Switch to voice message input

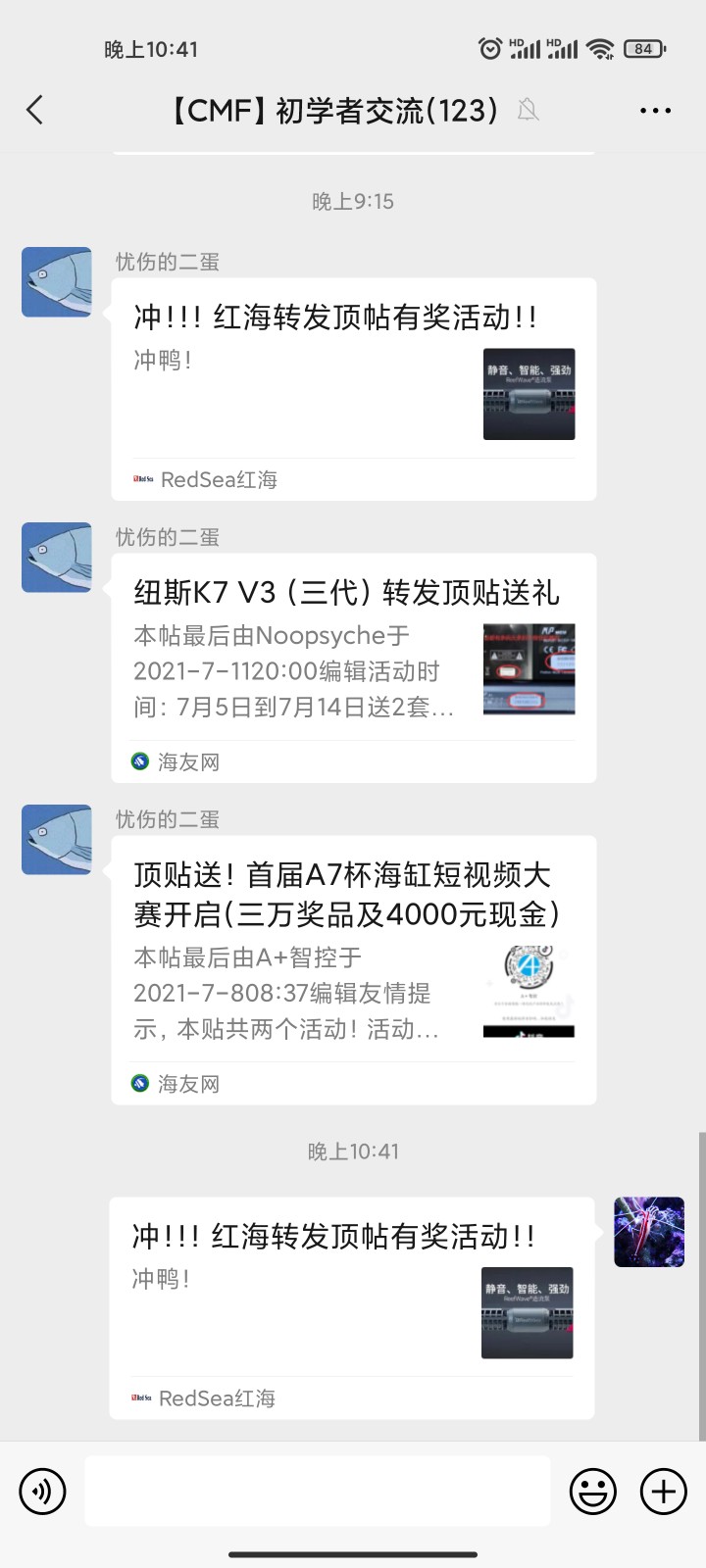(x=42, y=1492)
